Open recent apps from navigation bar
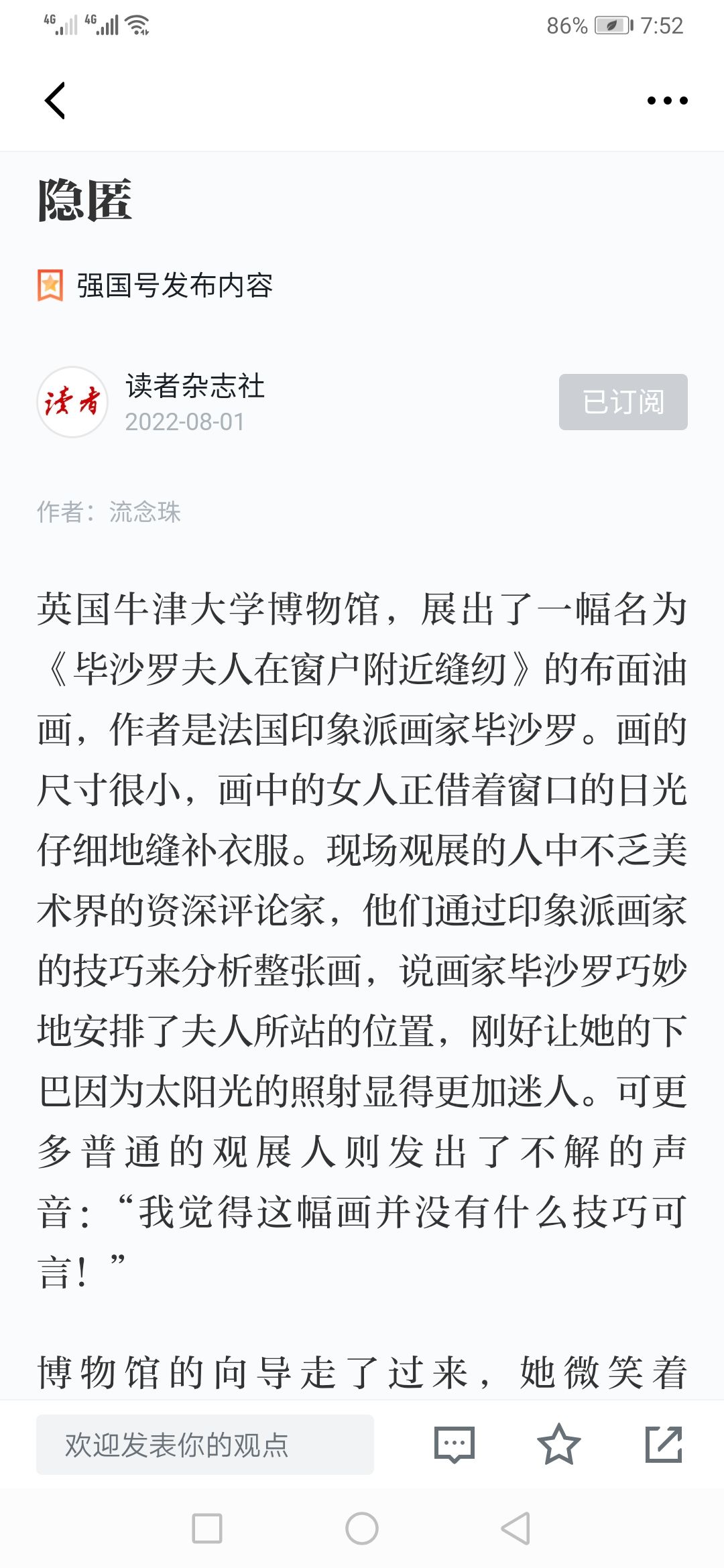The image size is (724, 1568). 207,1528
